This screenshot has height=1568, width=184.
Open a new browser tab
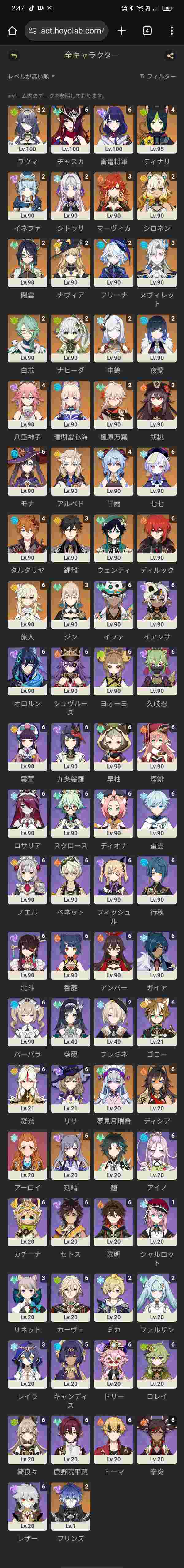122,30
